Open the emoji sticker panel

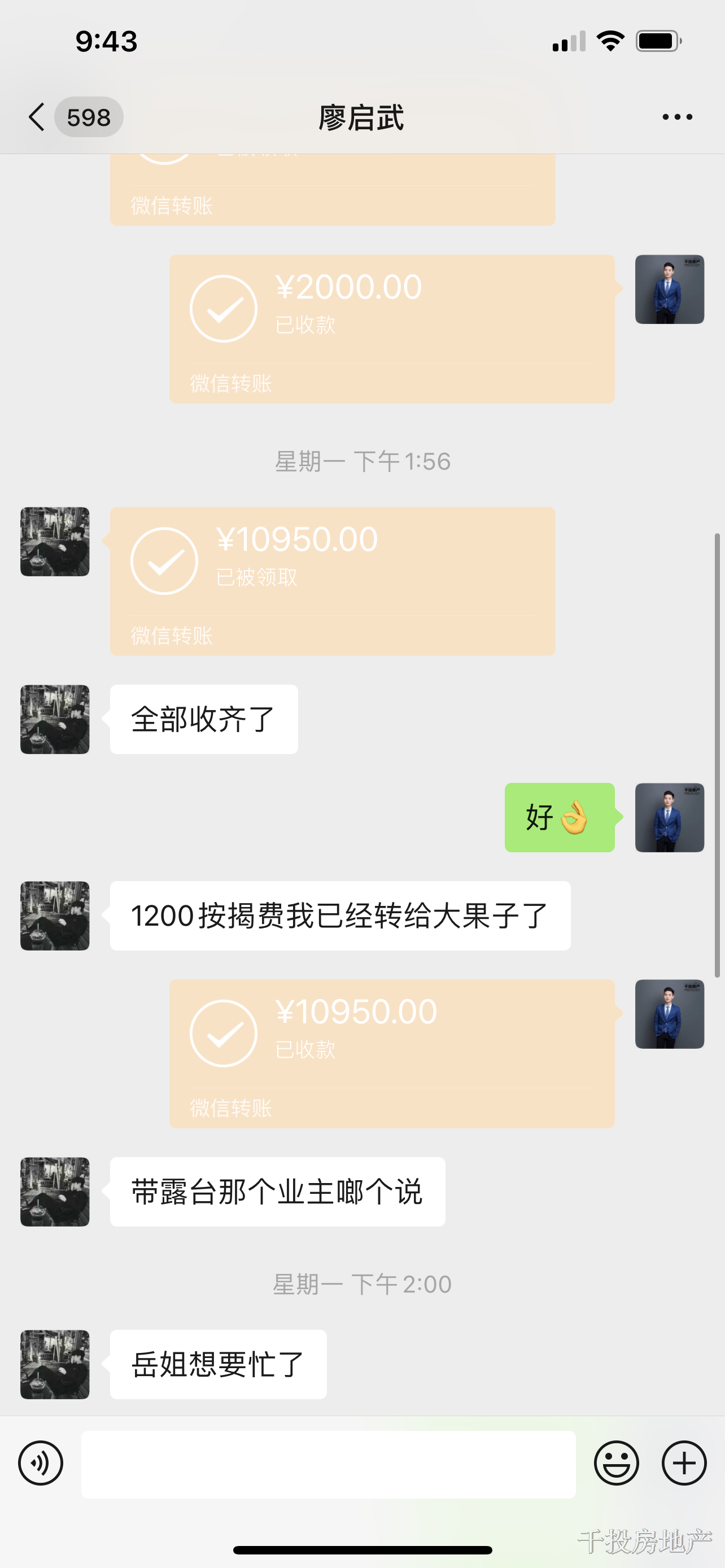point(616,1462)
